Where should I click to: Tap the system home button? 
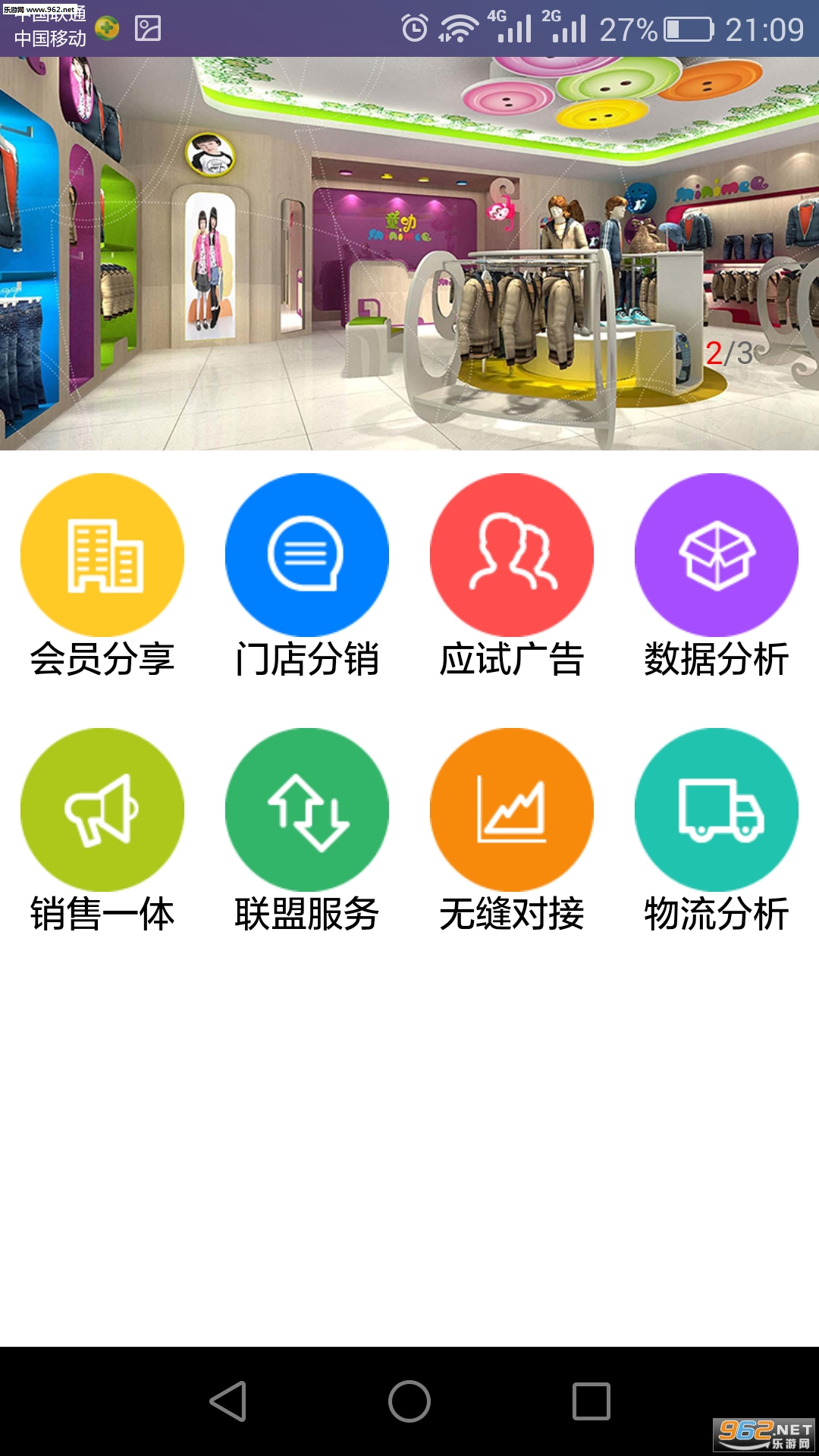[409, 1401]
